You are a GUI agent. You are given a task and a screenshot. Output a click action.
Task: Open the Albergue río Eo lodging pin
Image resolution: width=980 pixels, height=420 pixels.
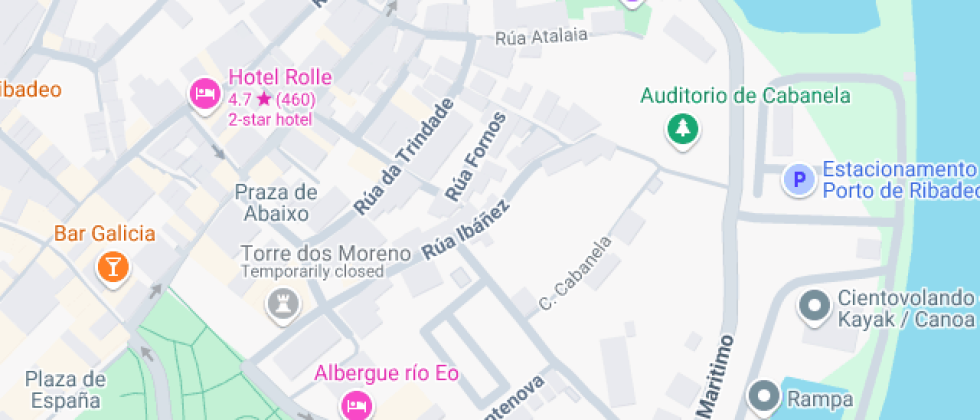click(x=355, y=404)
